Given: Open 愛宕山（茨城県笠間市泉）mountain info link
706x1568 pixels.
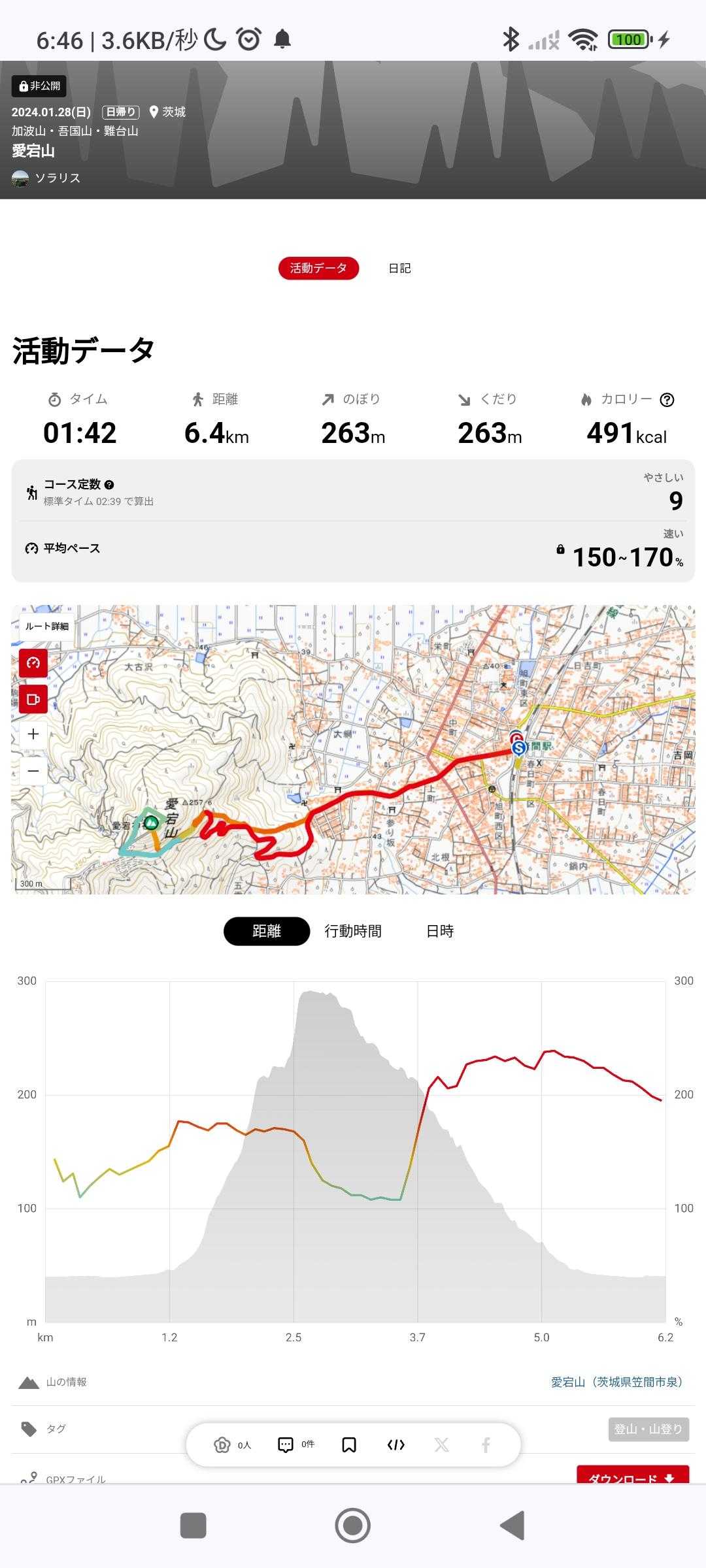Looking at the screenshot, I should tap(617, 1382).
